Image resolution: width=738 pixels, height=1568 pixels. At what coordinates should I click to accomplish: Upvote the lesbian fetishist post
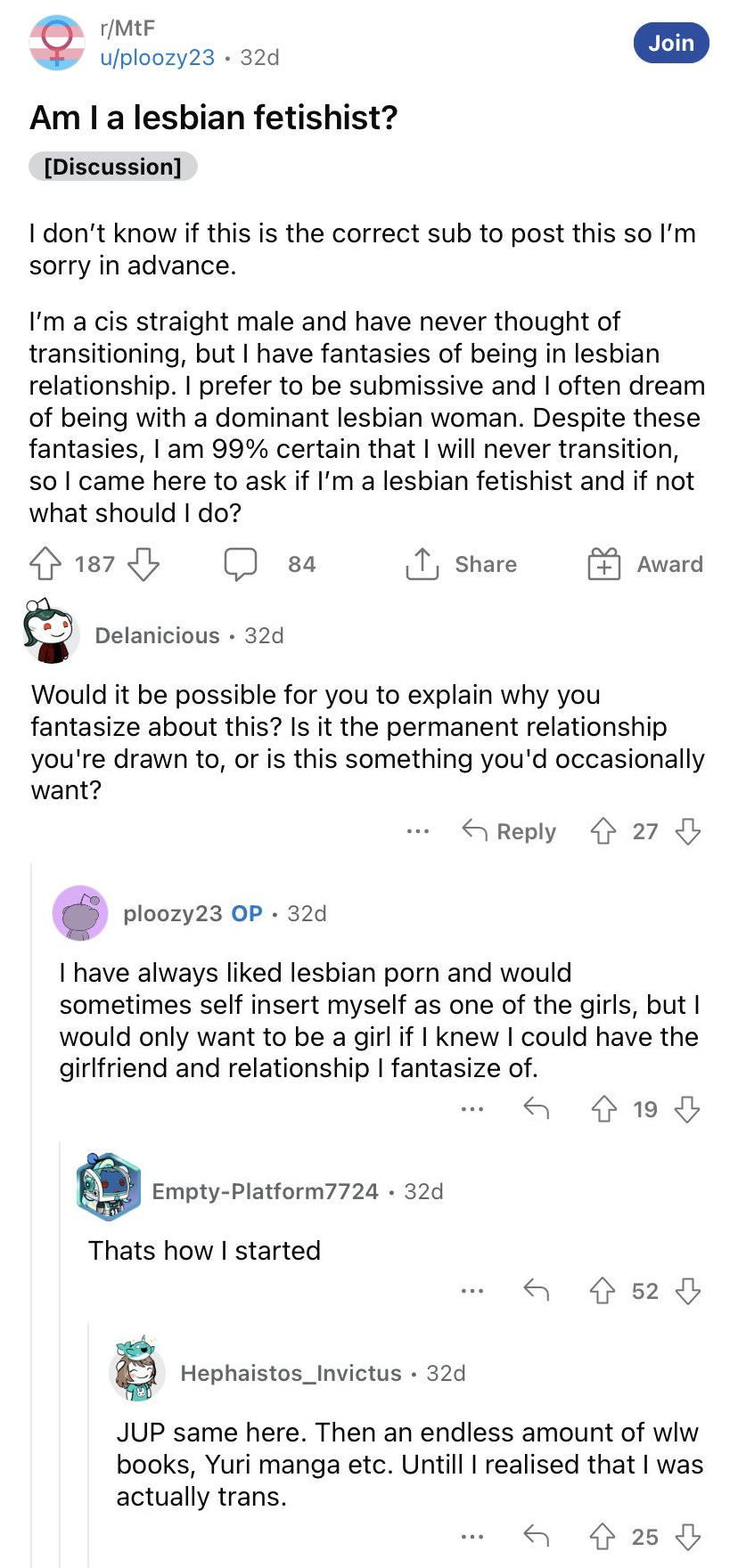click(45, 564)
